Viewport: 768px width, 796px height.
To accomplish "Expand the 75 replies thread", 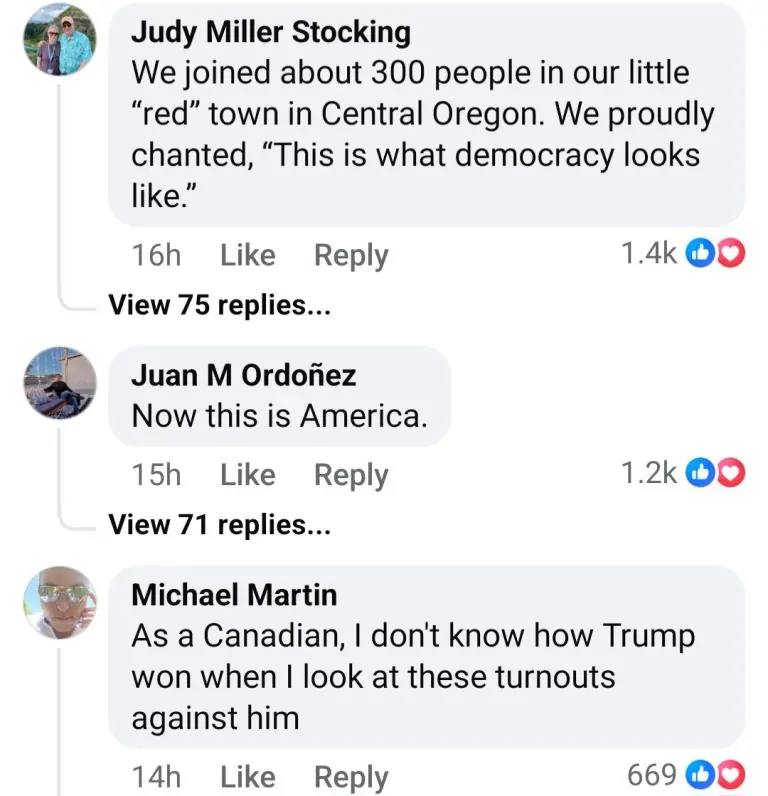I will tap(219, 304).
